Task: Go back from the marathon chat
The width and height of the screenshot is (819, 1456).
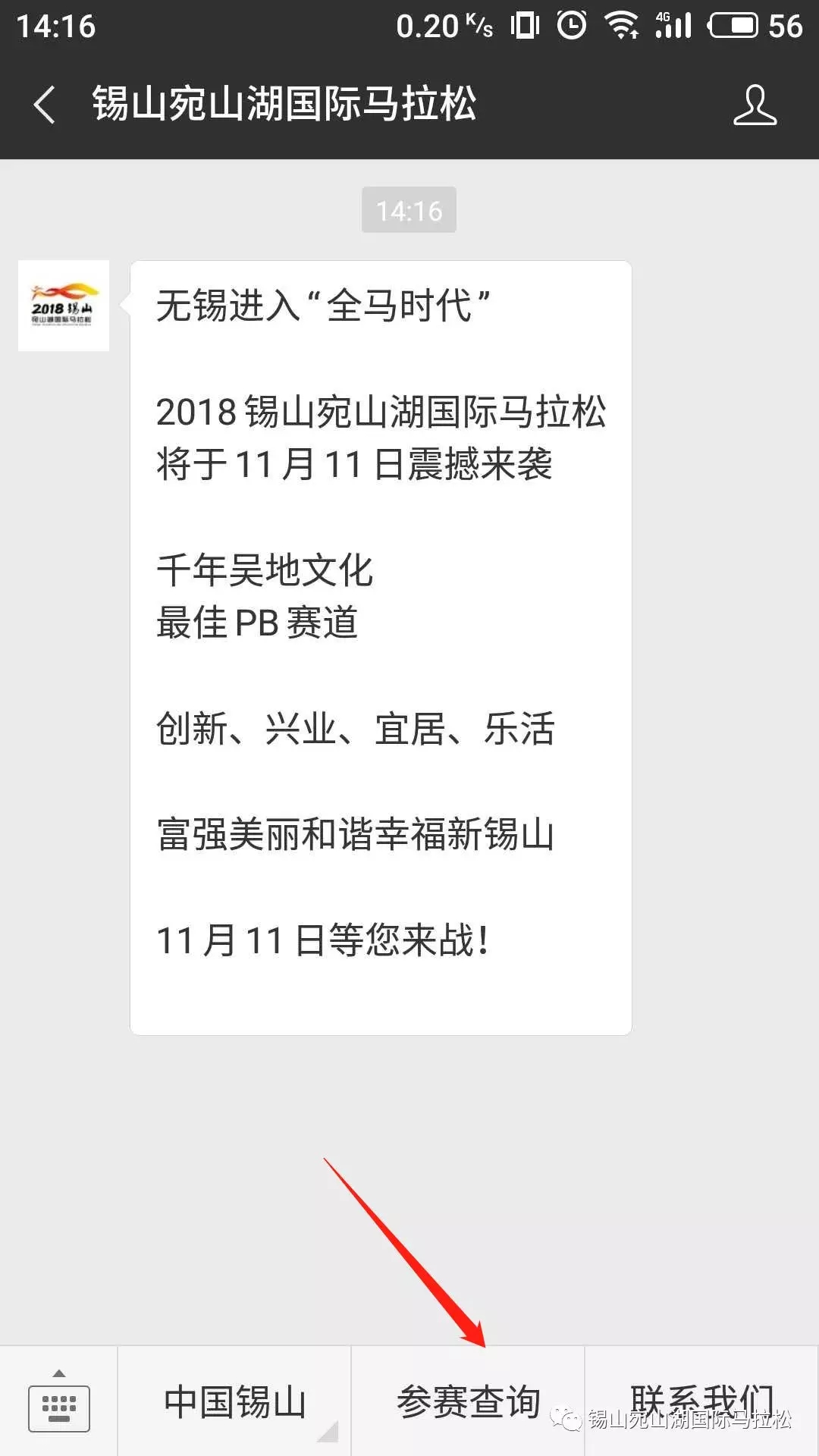Action: tap(45, 105)
